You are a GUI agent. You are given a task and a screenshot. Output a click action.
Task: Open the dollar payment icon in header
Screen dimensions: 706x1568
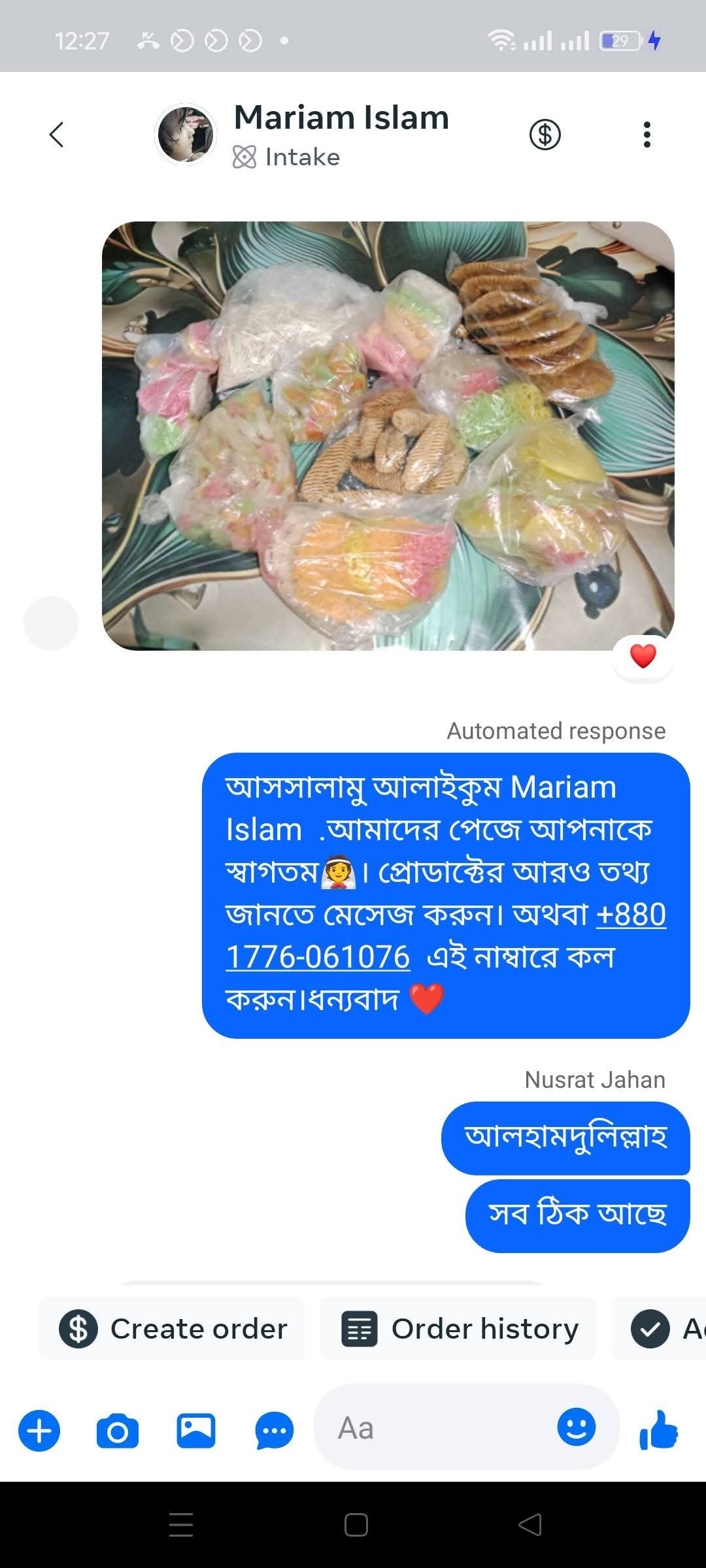545,135
